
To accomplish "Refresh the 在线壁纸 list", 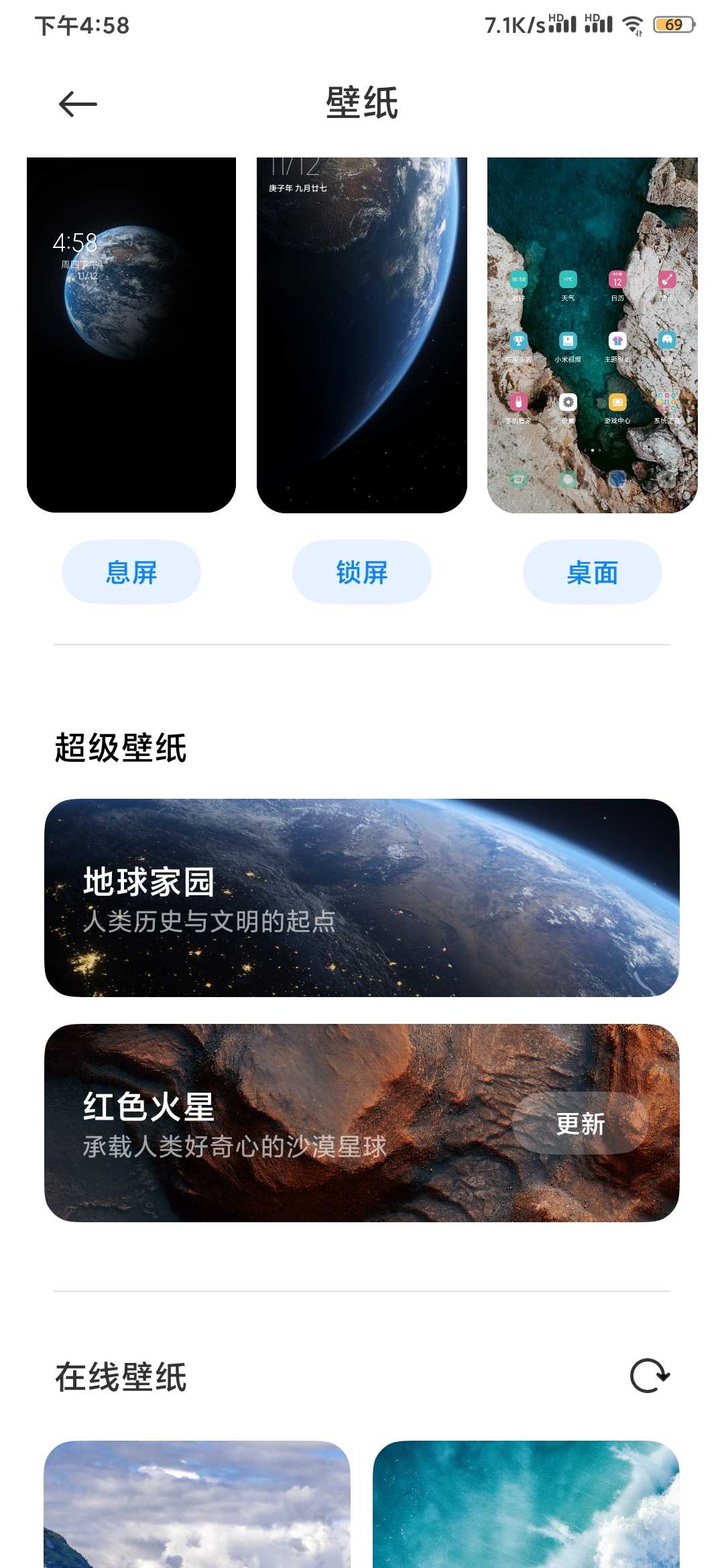I will (x=650, y=1376).
